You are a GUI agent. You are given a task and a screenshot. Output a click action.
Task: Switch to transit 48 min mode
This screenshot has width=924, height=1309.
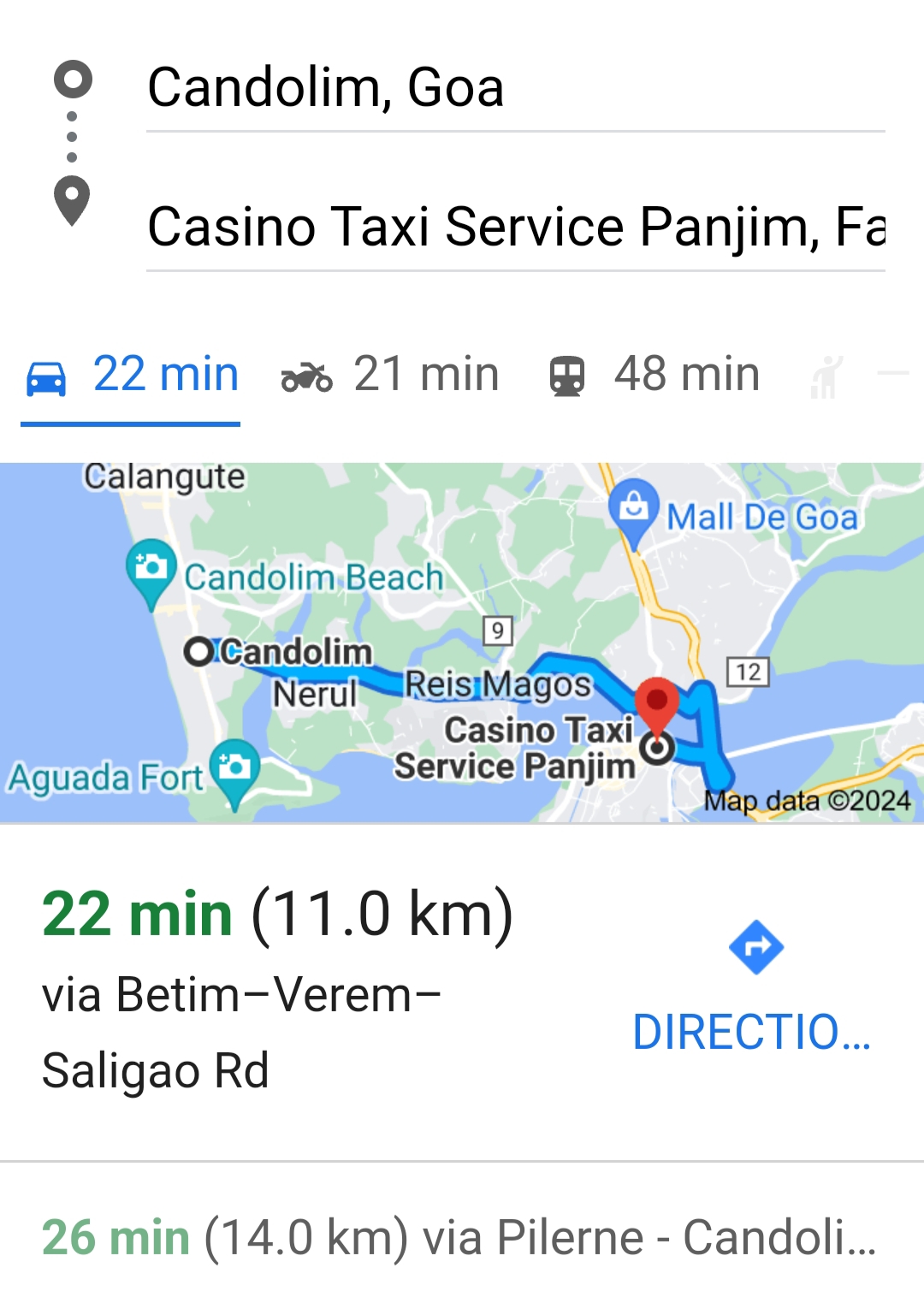[x=654, y=376]
